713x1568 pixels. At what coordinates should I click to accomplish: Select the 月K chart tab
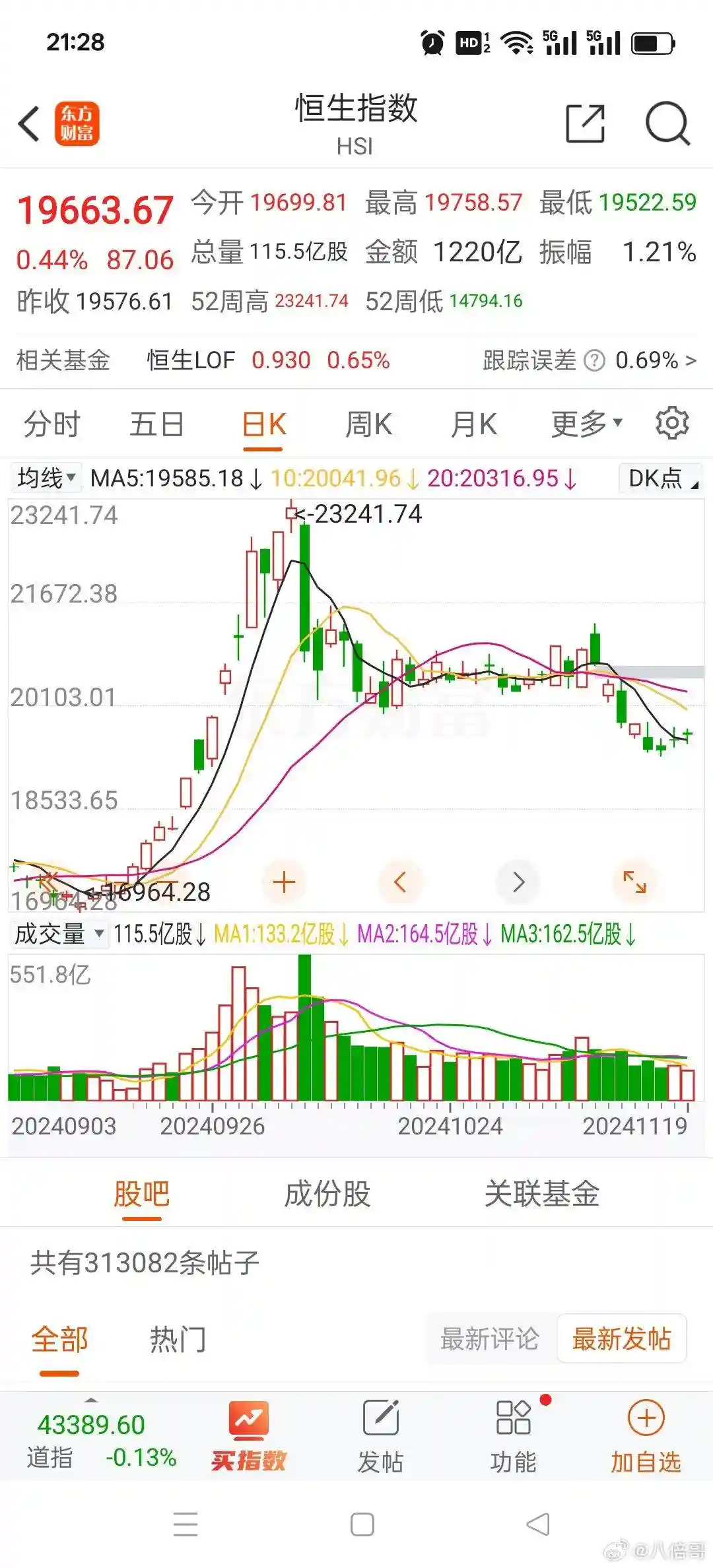point(473,424)
